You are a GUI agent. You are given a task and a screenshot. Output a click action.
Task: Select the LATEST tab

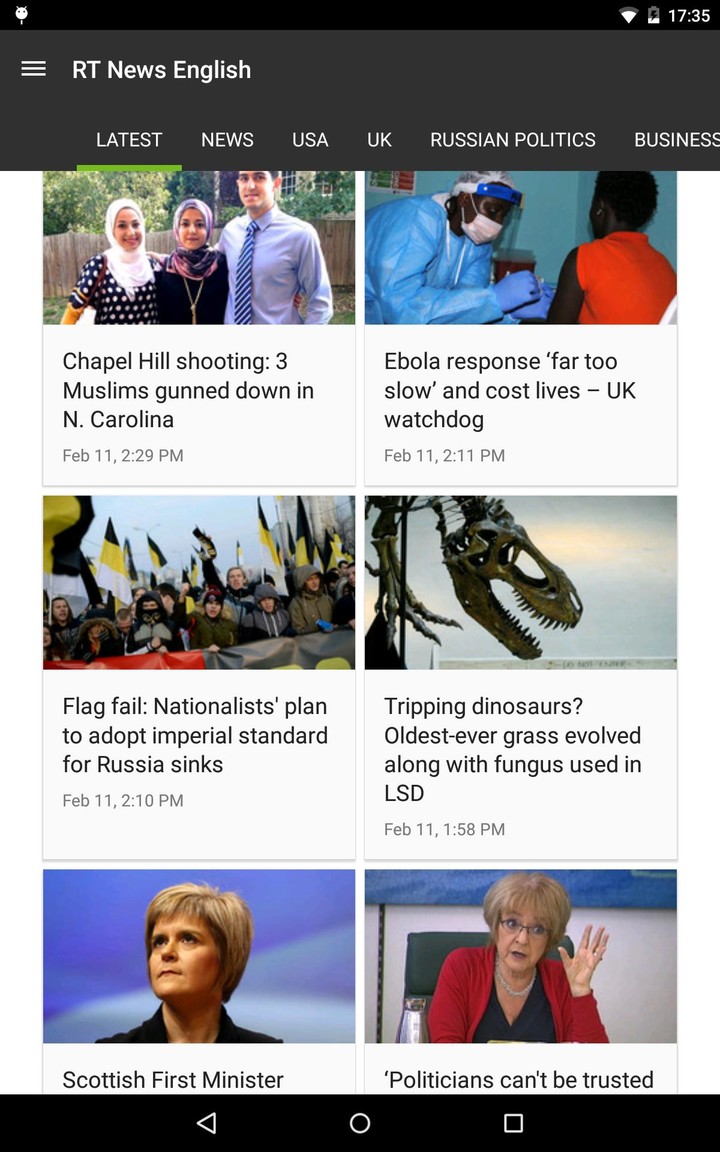point(129,140)
